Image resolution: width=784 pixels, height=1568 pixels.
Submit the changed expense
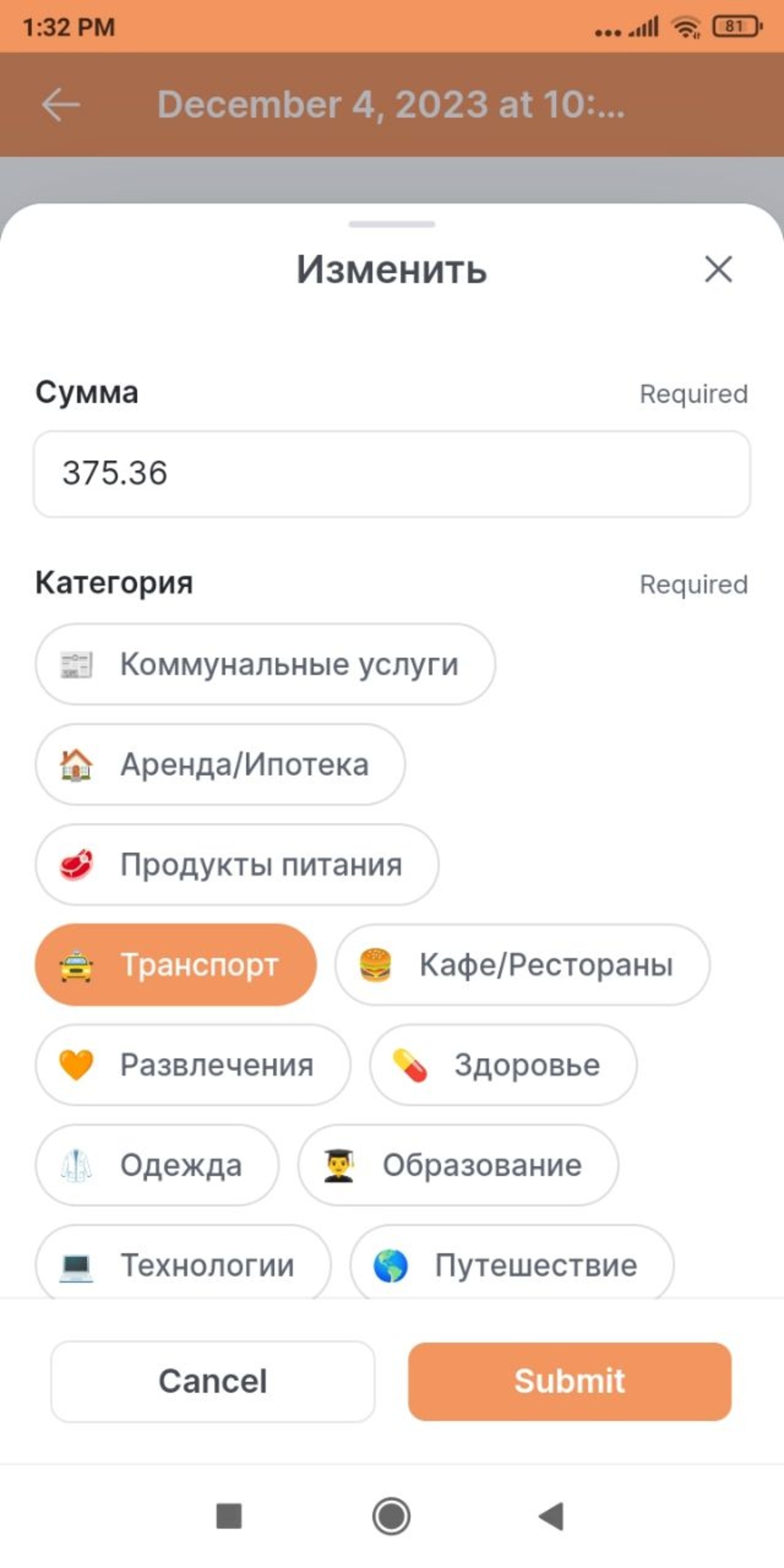tap(570, 1381)
